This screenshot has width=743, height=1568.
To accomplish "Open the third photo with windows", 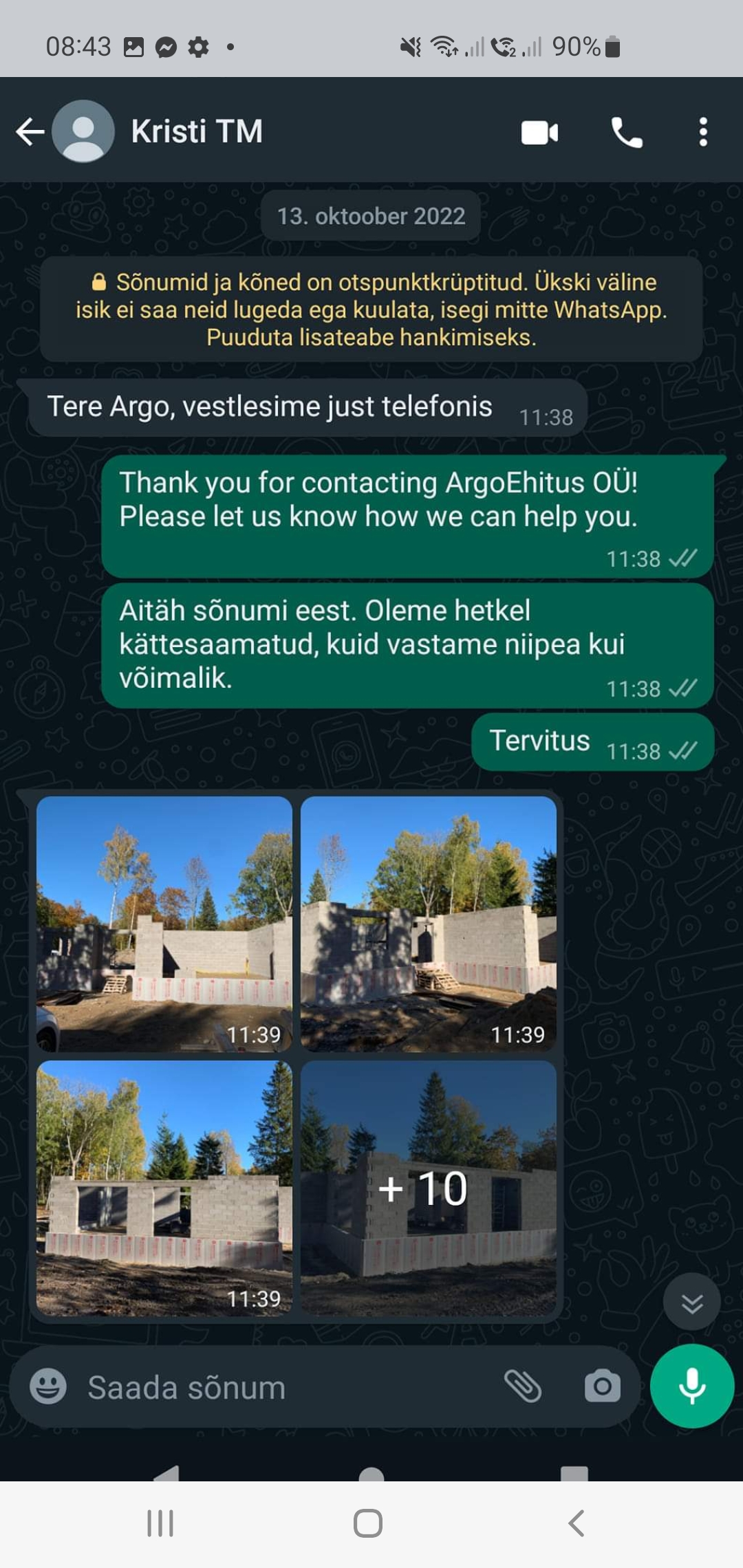I will [x=164, y=1188].
